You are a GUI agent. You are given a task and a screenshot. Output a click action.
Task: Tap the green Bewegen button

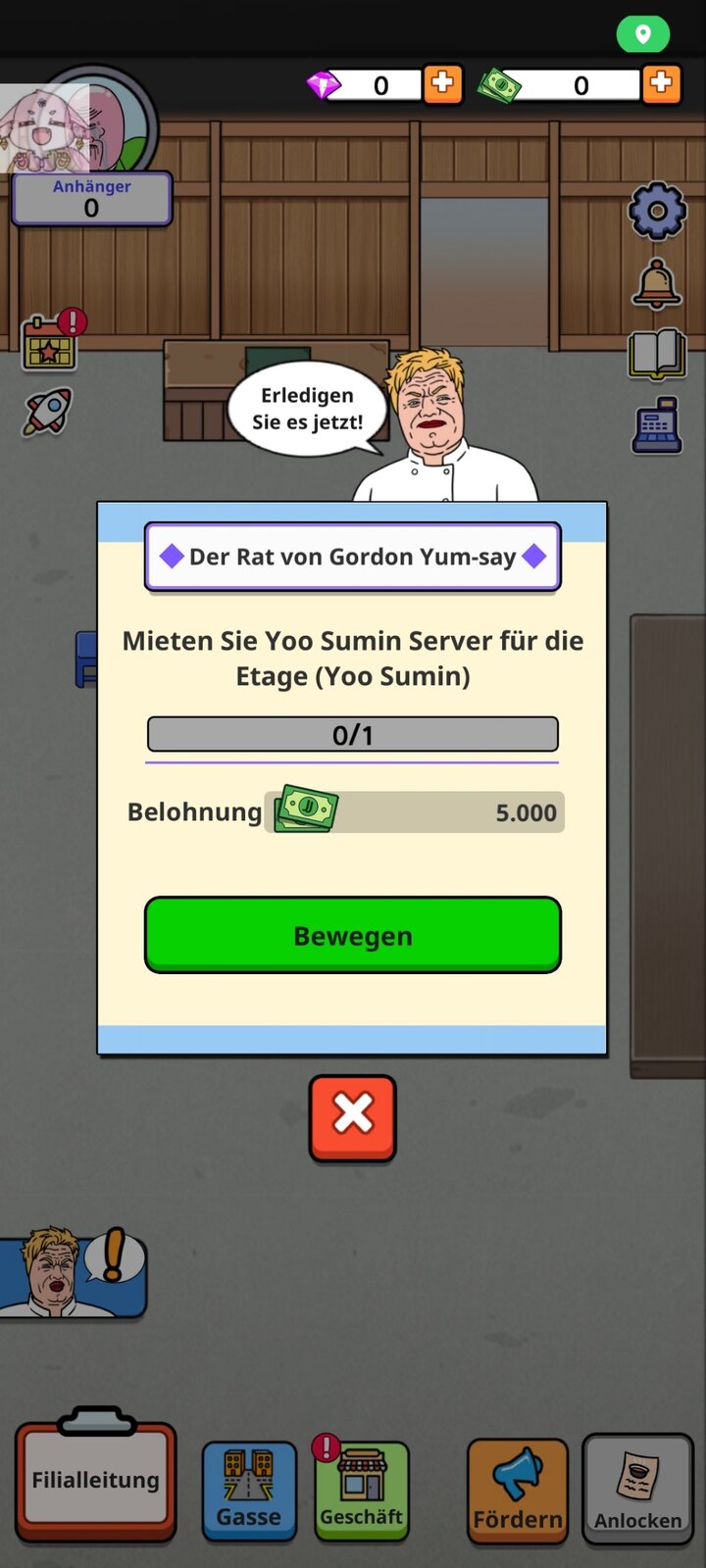353,935
